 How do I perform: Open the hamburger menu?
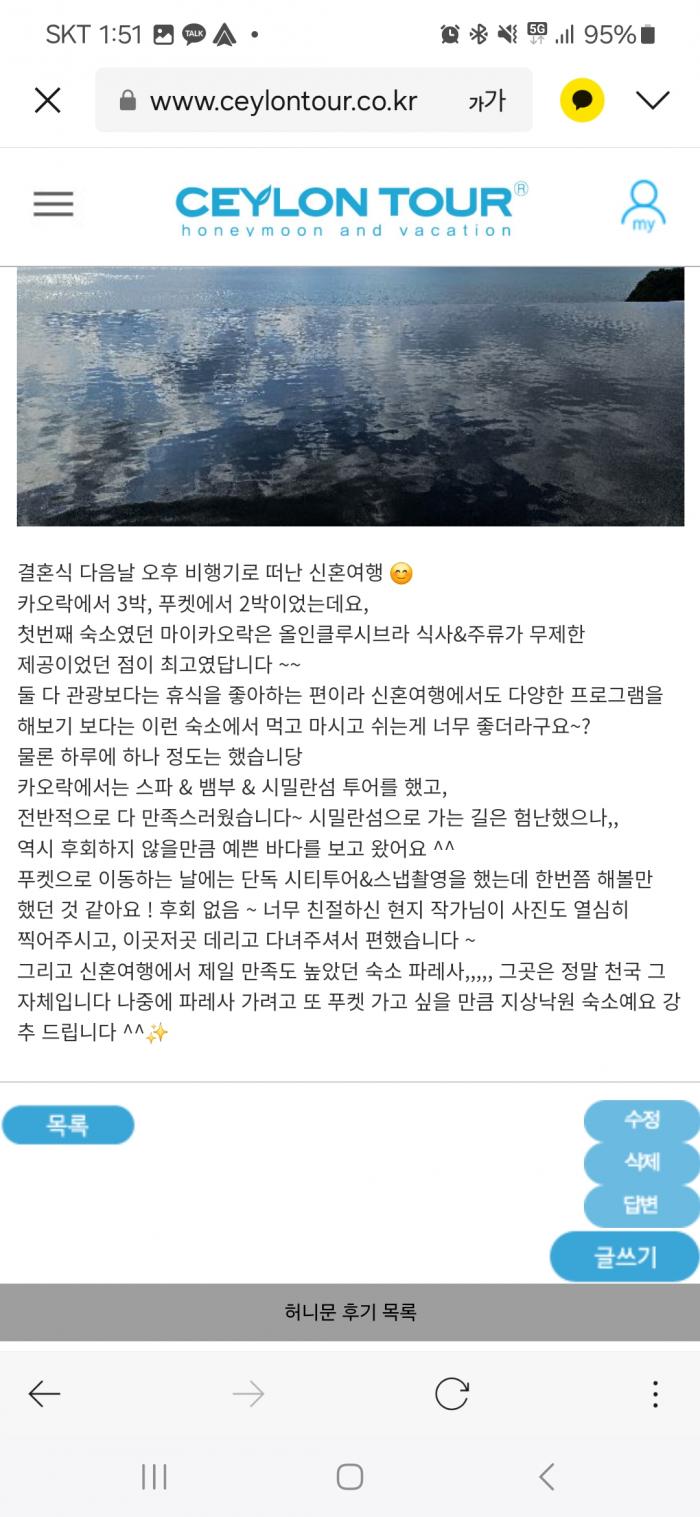tap(53, 204)
